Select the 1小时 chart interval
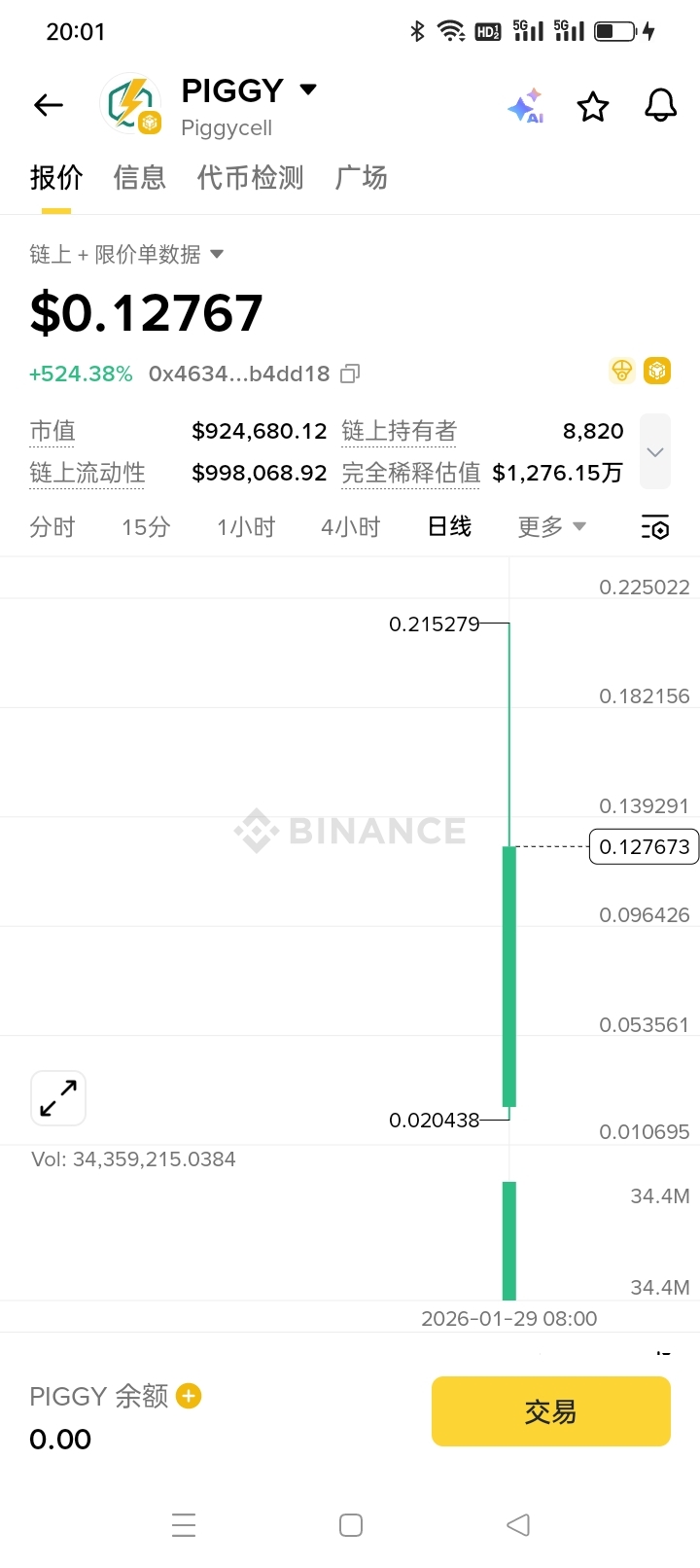700x1568 pixels. (x=246, y=527)
